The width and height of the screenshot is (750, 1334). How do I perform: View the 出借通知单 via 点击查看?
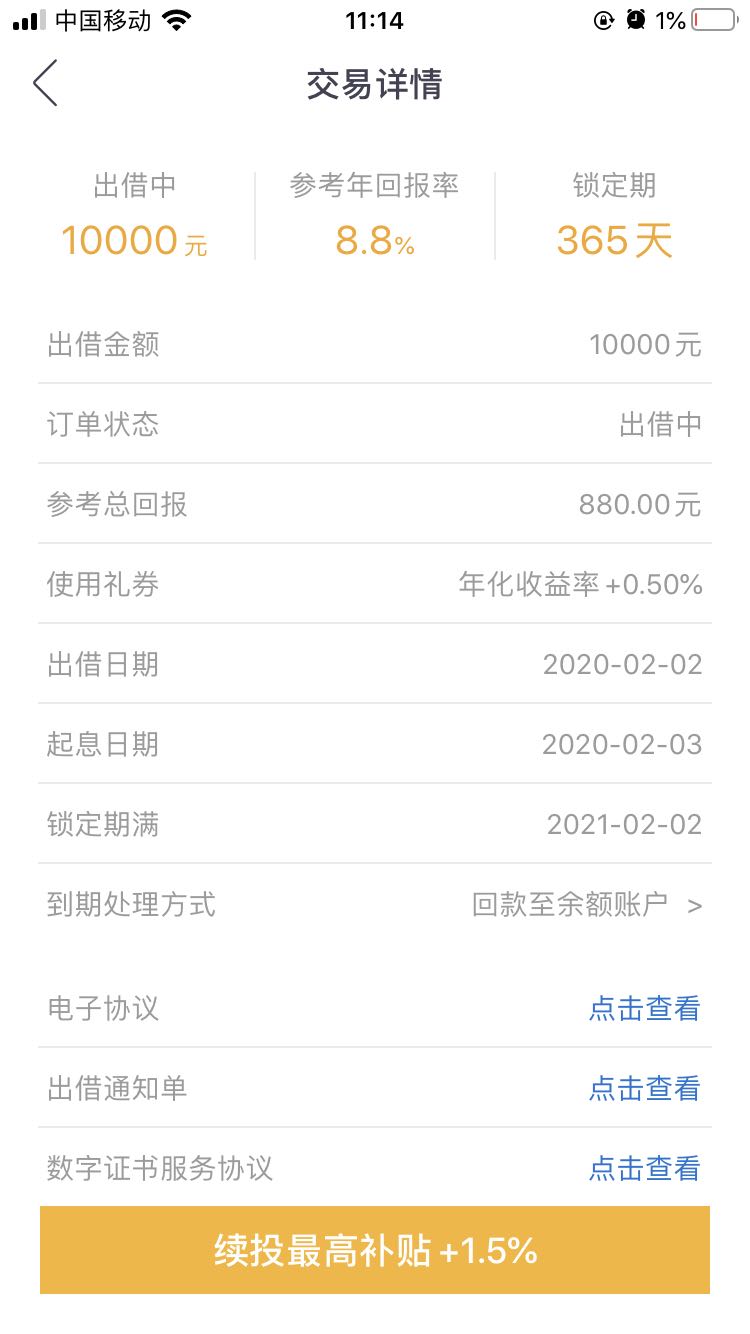coord(645,1088)
